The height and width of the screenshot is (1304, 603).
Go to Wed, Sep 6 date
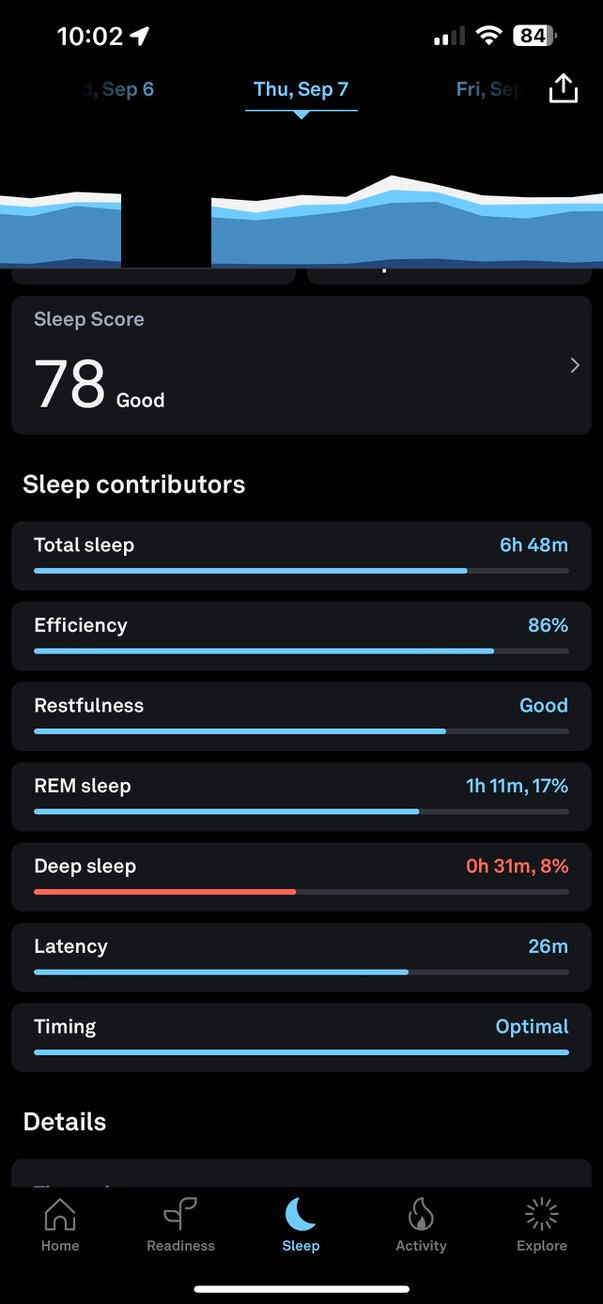point(122,90)
